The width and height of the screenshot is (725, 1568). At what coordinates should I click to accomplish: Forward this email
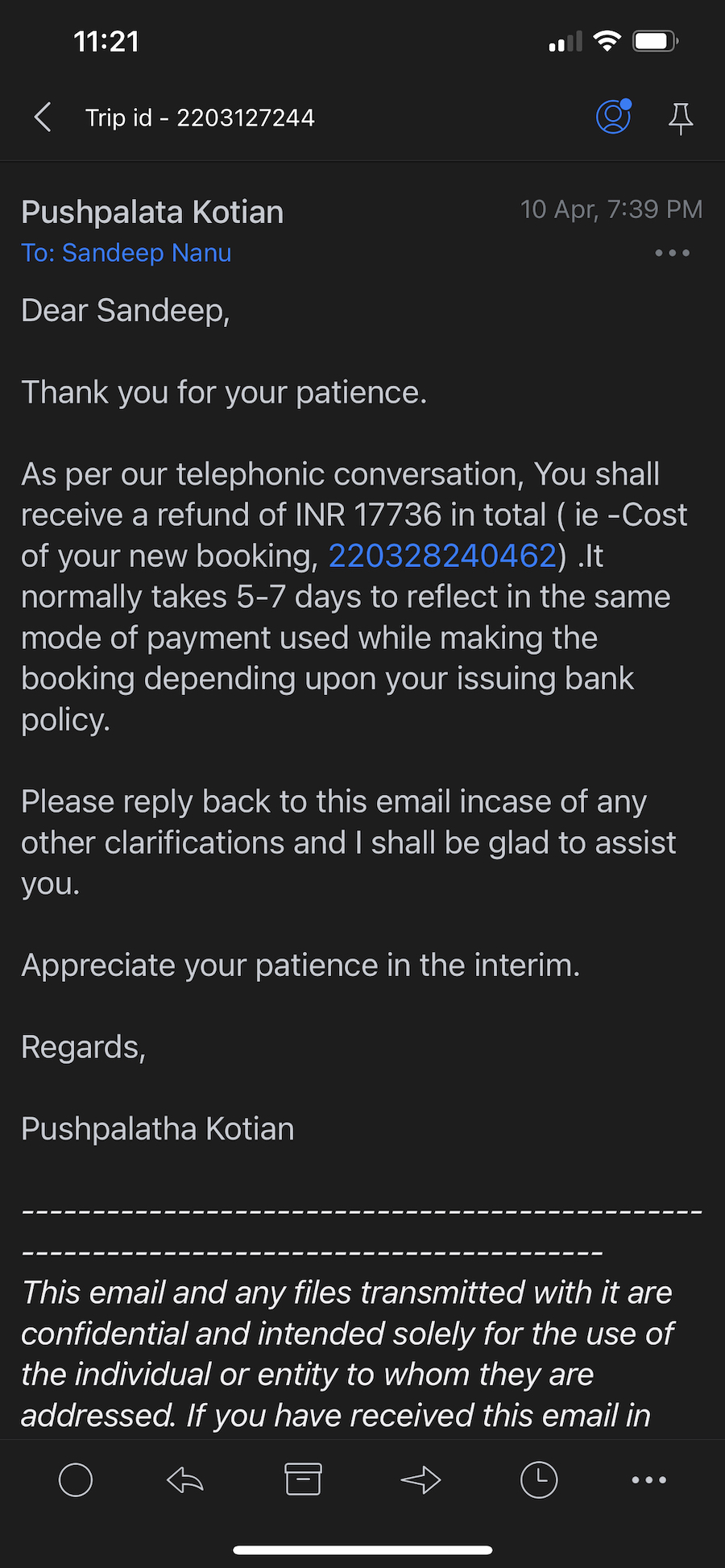tap(420, 1479)
